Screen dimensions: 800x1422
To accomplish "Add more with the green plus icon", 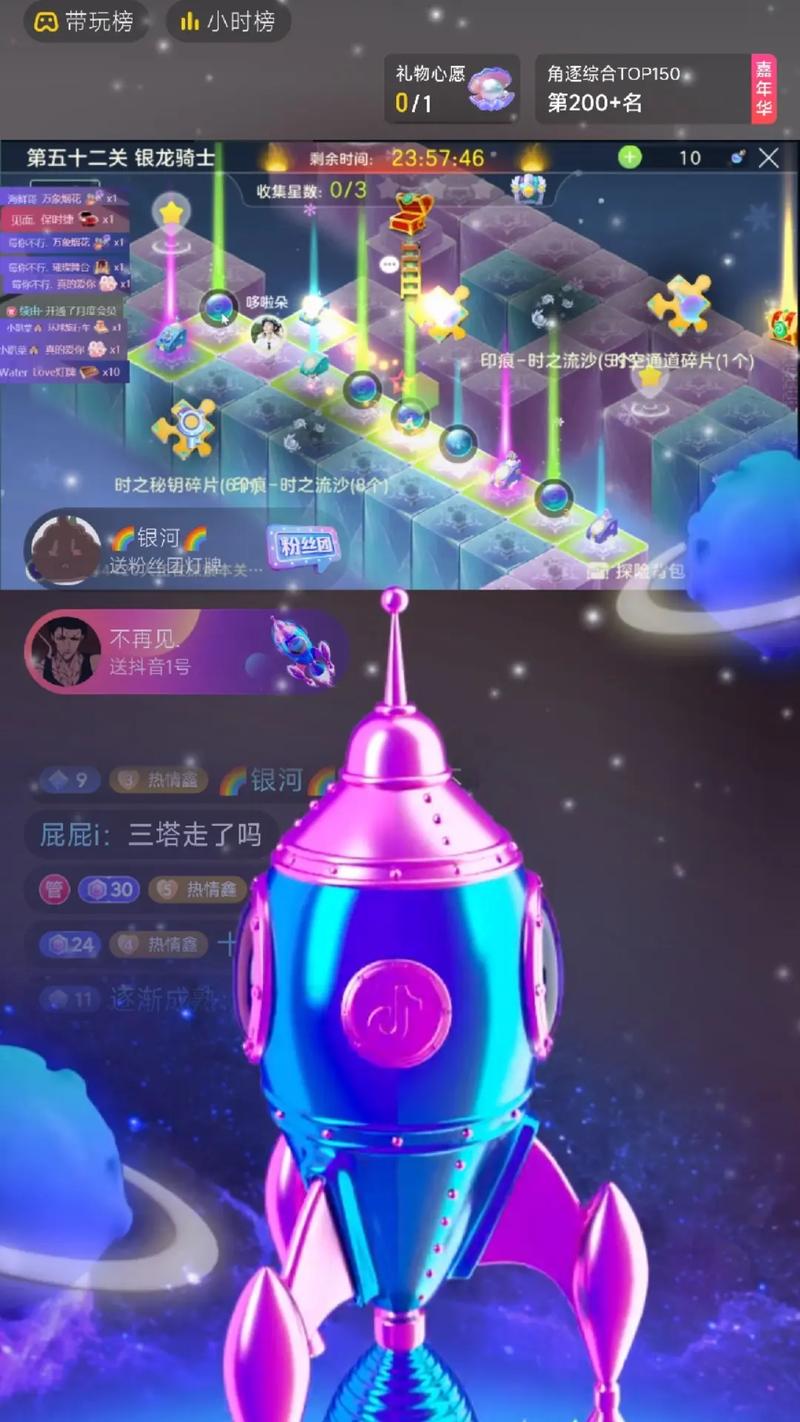I will click(629, 157).
